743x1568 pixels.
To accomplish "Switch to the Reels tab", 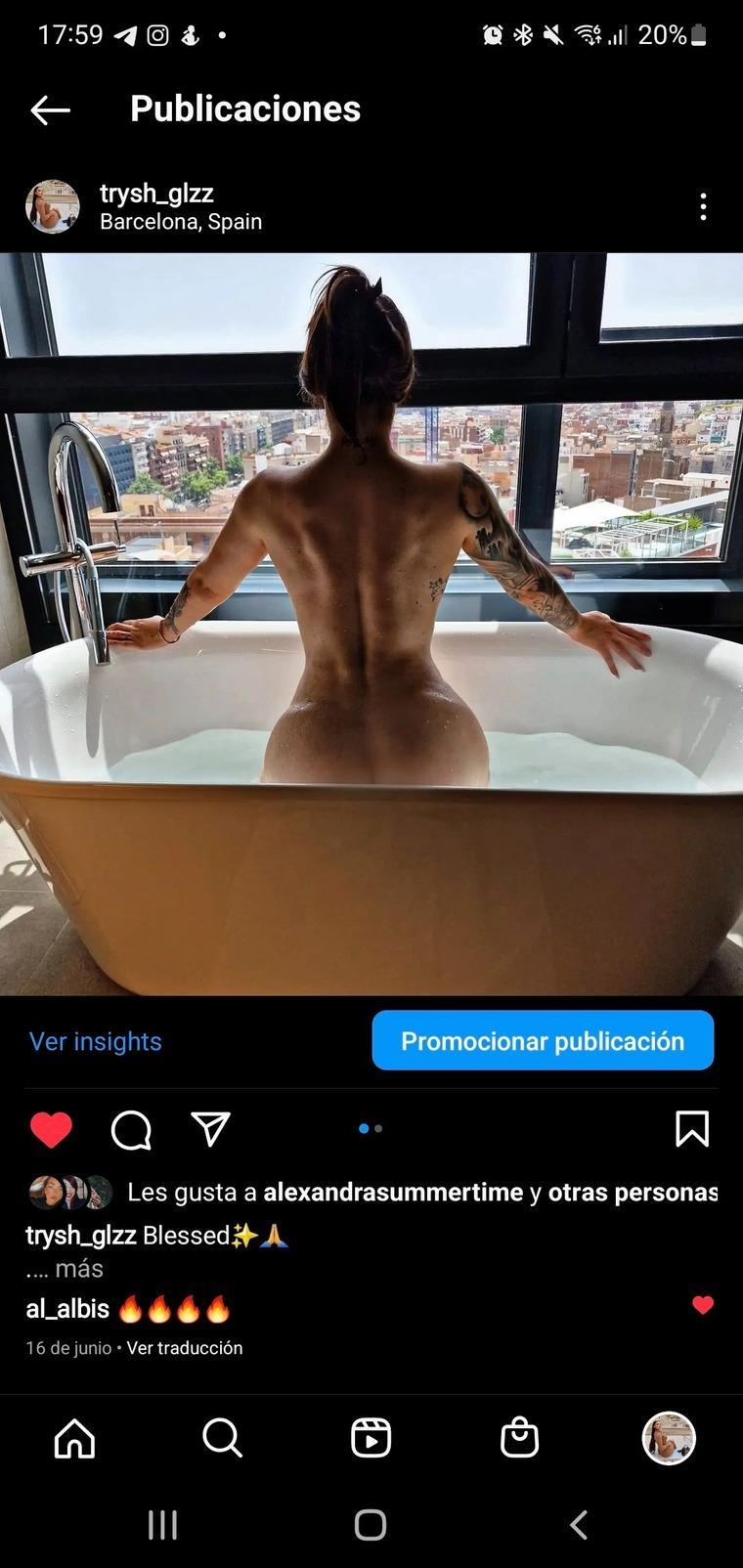I will 371,1438.
